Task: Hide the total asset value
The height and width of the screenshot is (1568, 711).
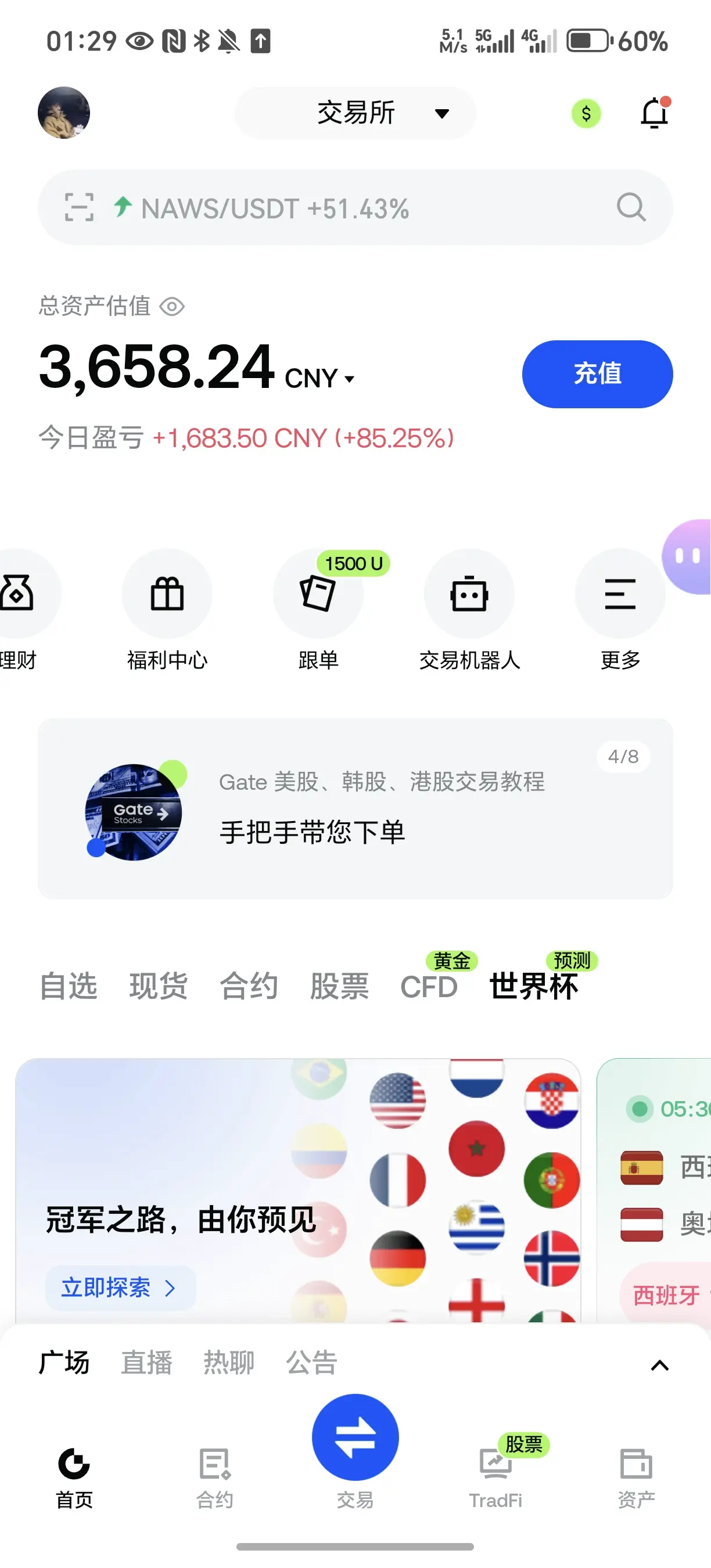Action: point(173,306)
